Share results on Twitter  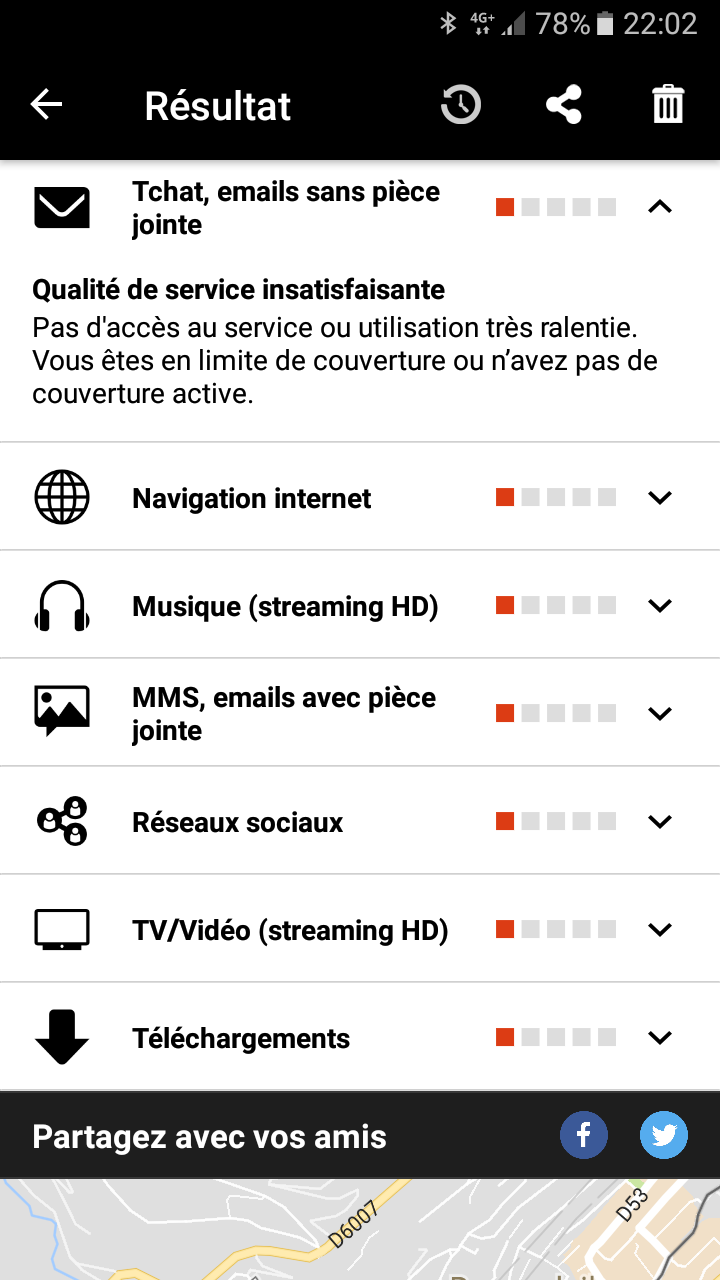(x=662, y=1135)
